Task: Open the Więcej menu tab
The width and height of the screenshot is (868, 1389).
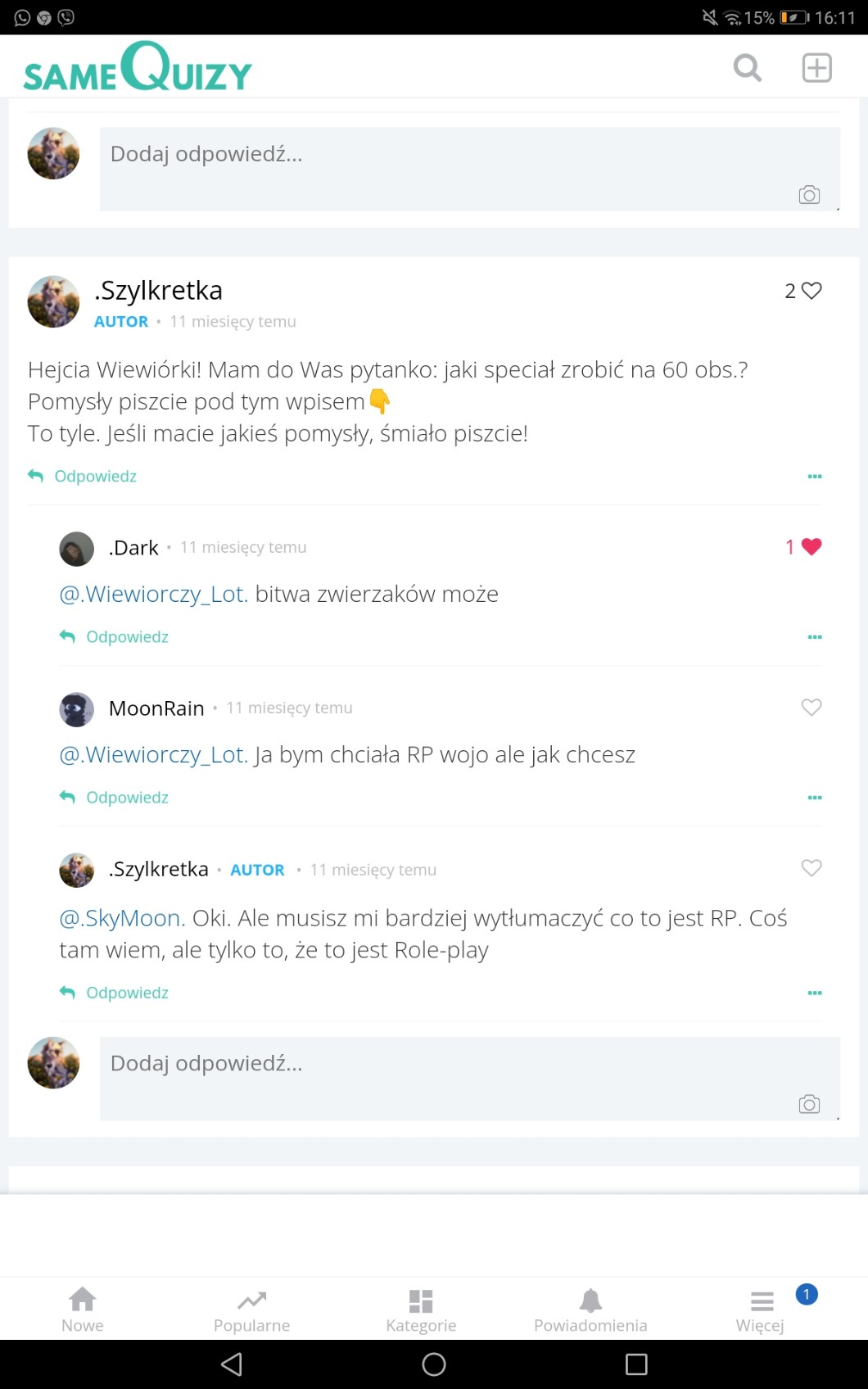Action: (761, 1310)
